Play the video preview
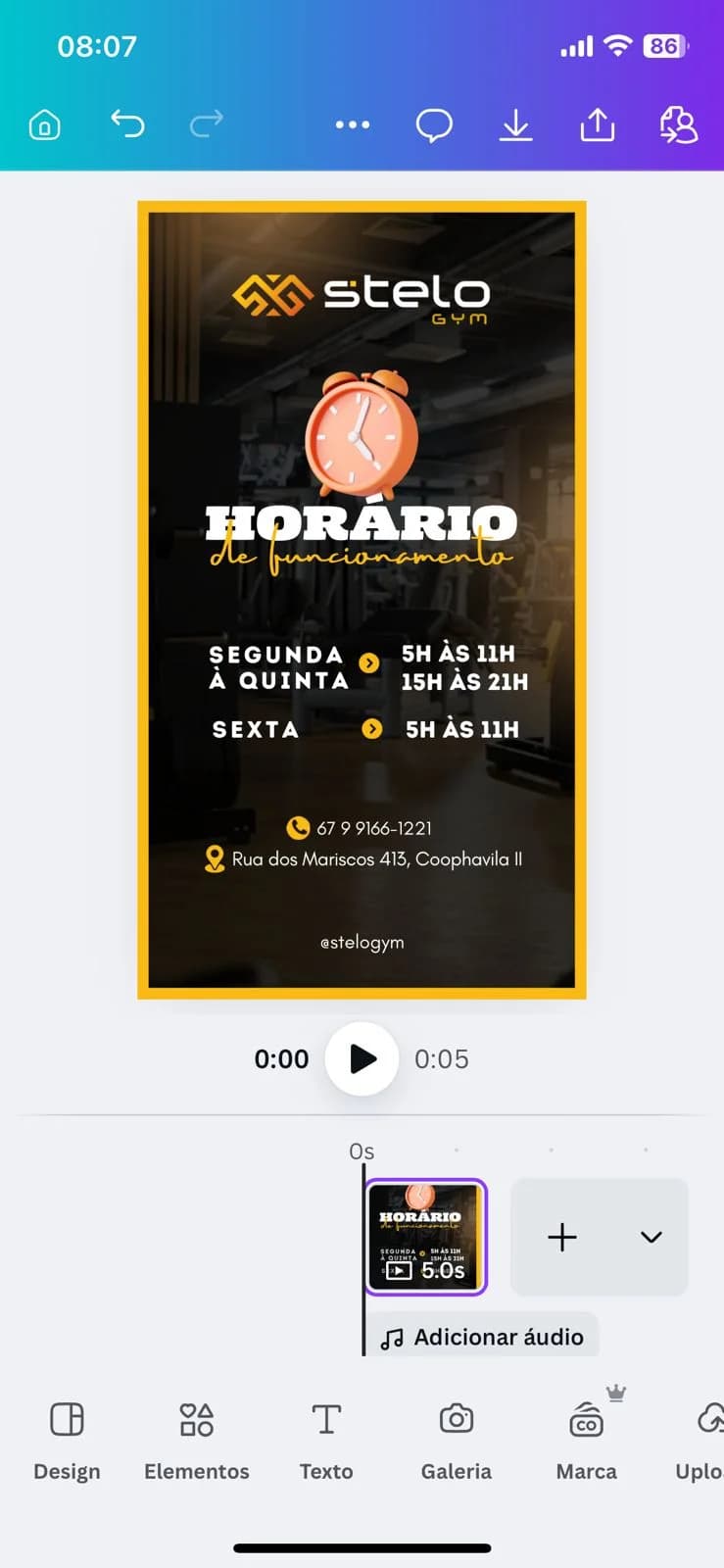Viewport: 724px width, 1568px height. pos(362,1058)
